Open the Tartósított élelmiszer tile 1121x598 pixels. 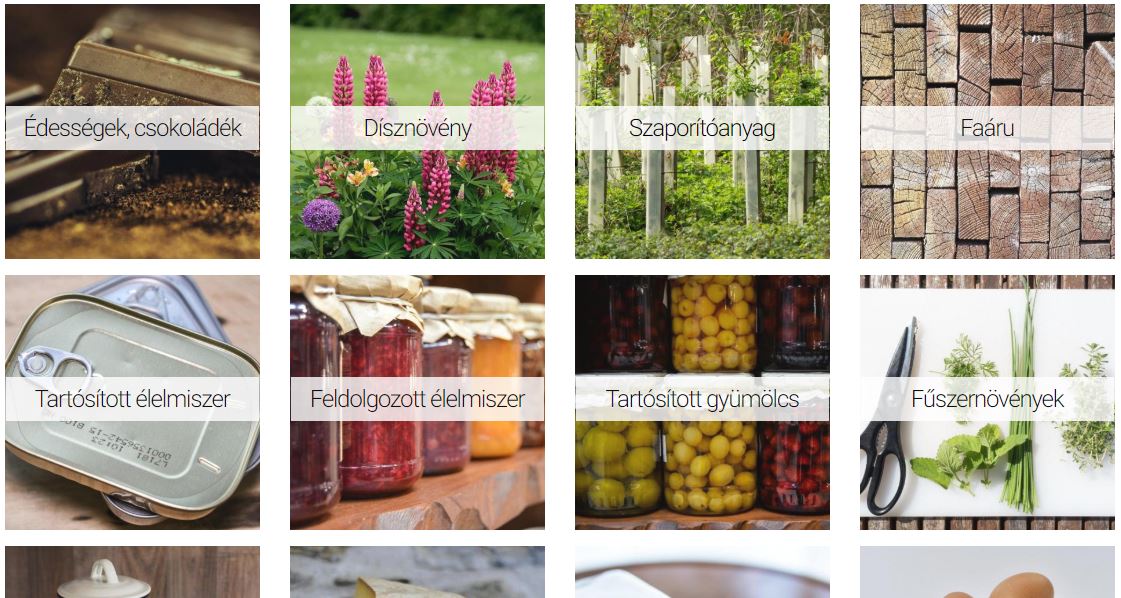(132, 400)
